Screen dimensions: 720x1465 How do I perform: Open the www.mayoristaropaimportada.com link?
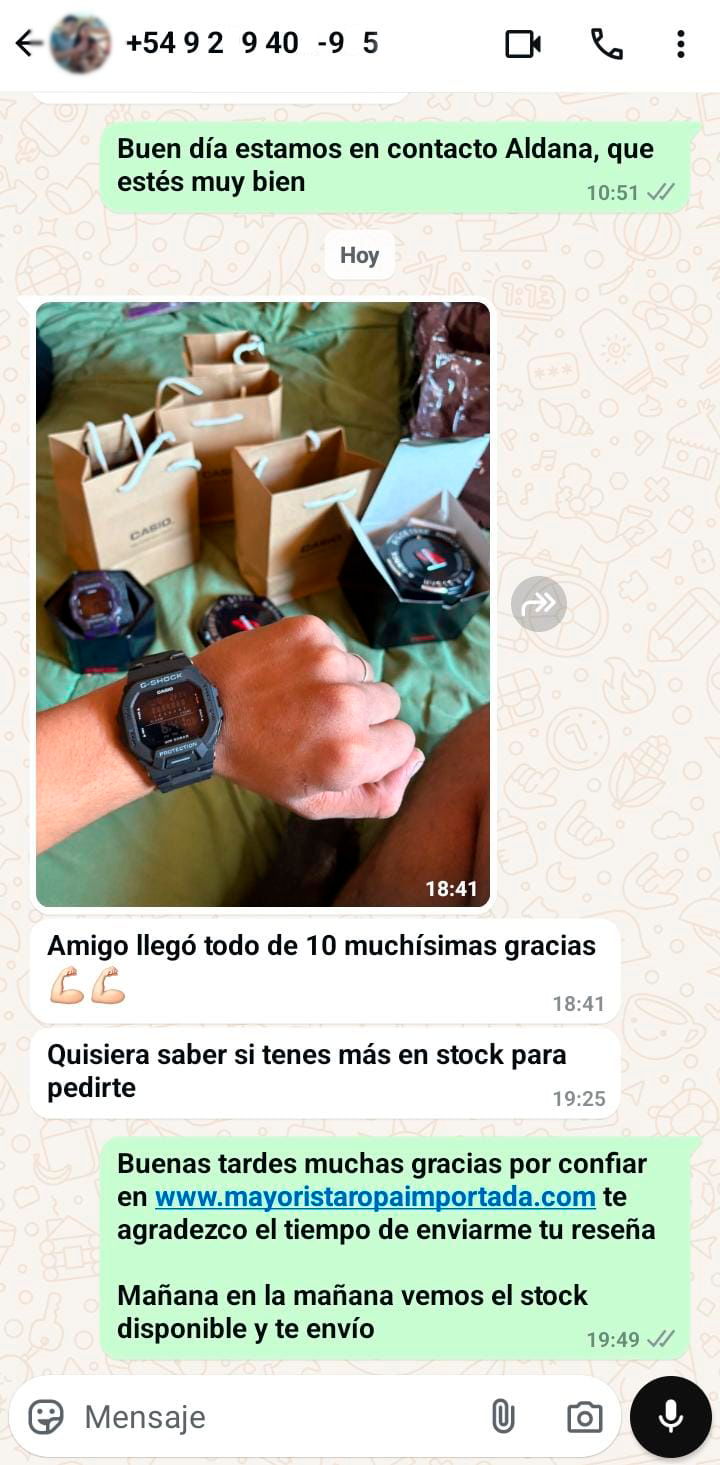(375, 1196)
